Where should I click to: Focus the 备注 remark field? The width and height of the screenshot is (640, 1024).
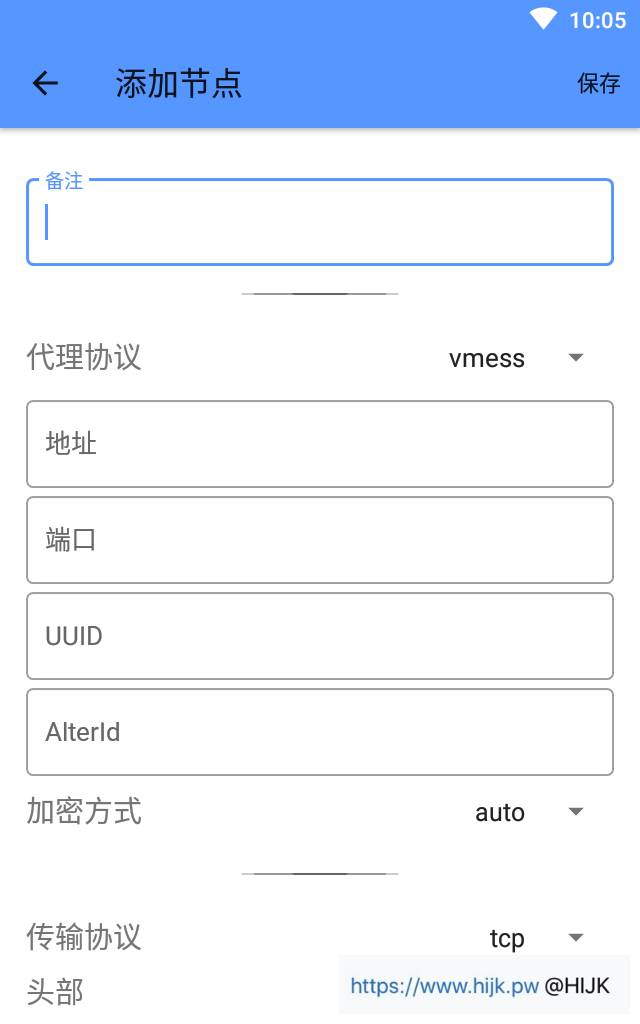coord(319,222)
